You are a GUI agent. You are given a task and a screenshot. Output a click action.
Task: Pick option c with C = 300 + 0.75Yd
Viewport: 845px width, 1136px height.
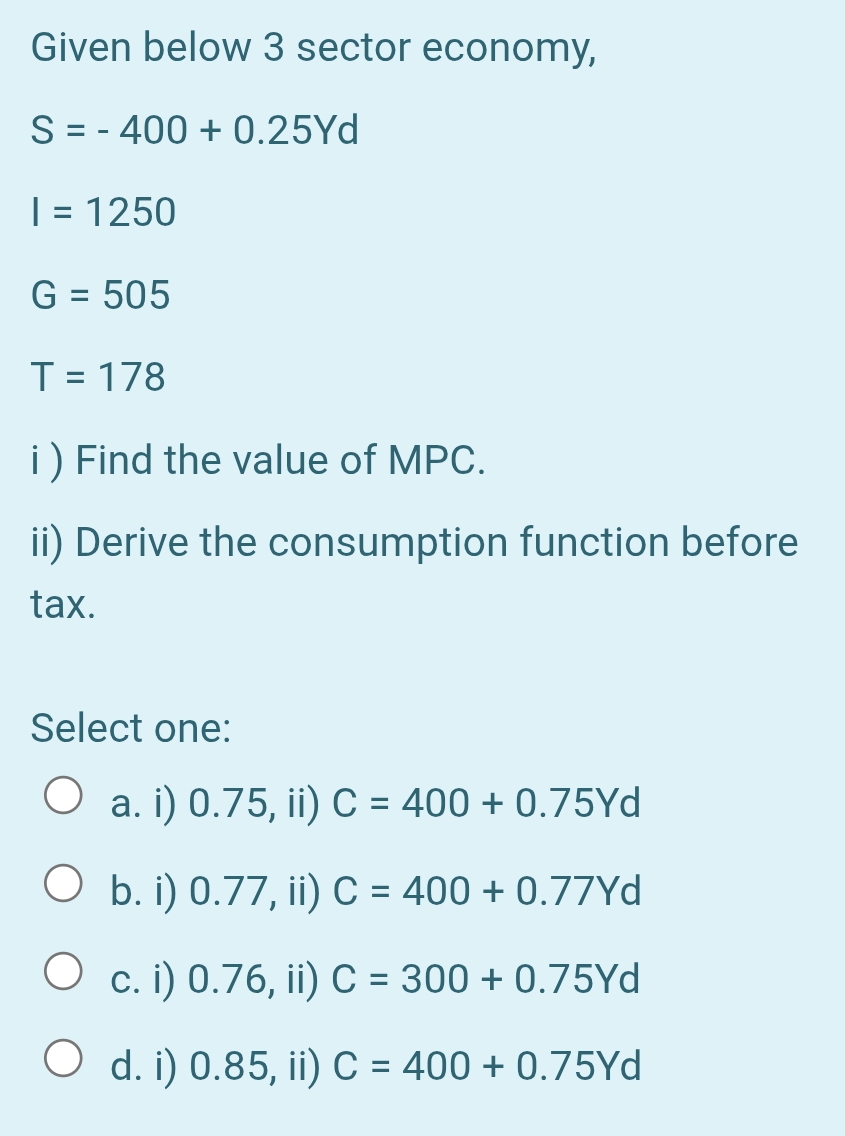click(x=62, y=973)
